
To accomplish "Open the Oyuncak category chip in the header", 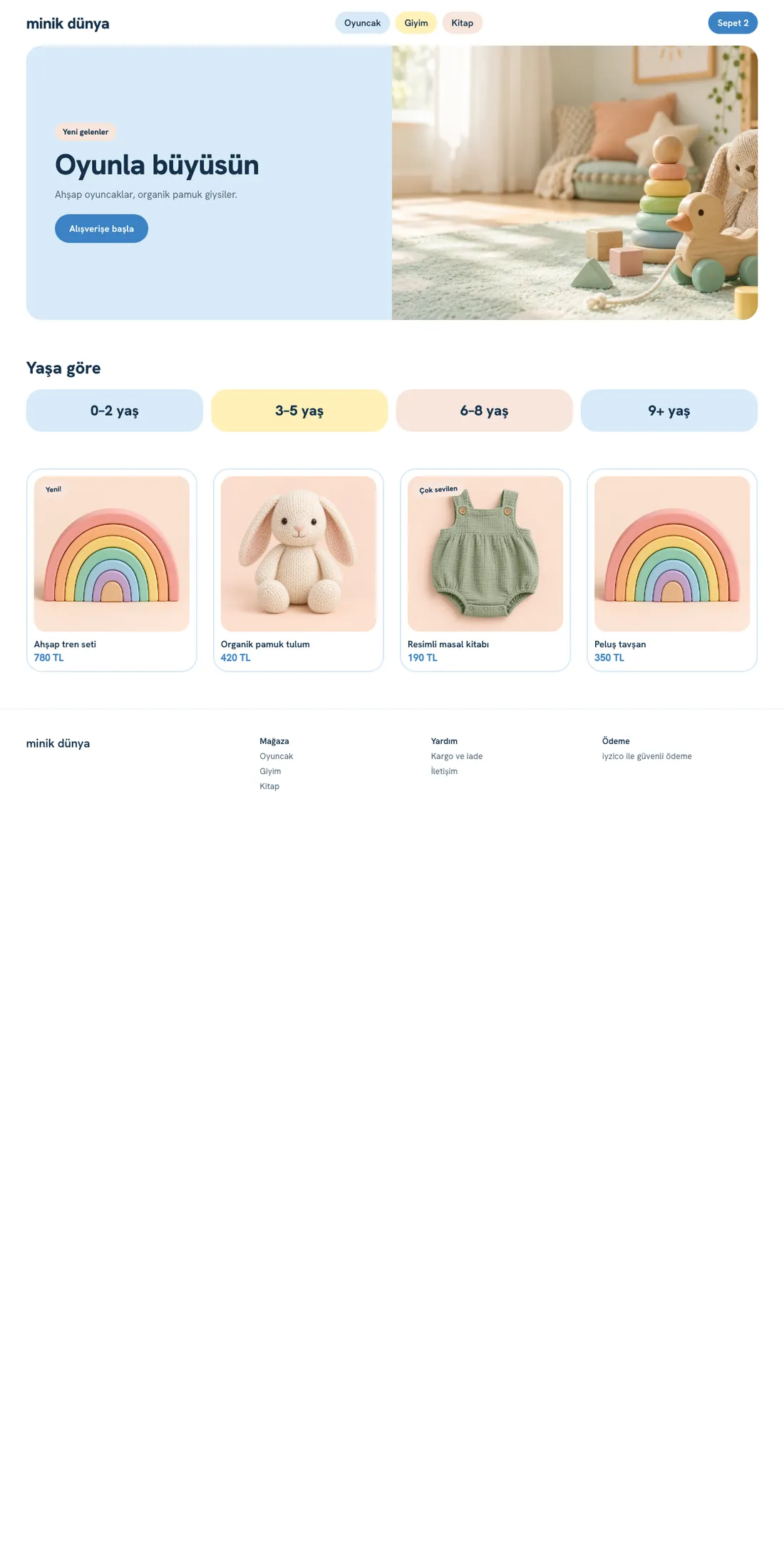I will click(362, 23).
